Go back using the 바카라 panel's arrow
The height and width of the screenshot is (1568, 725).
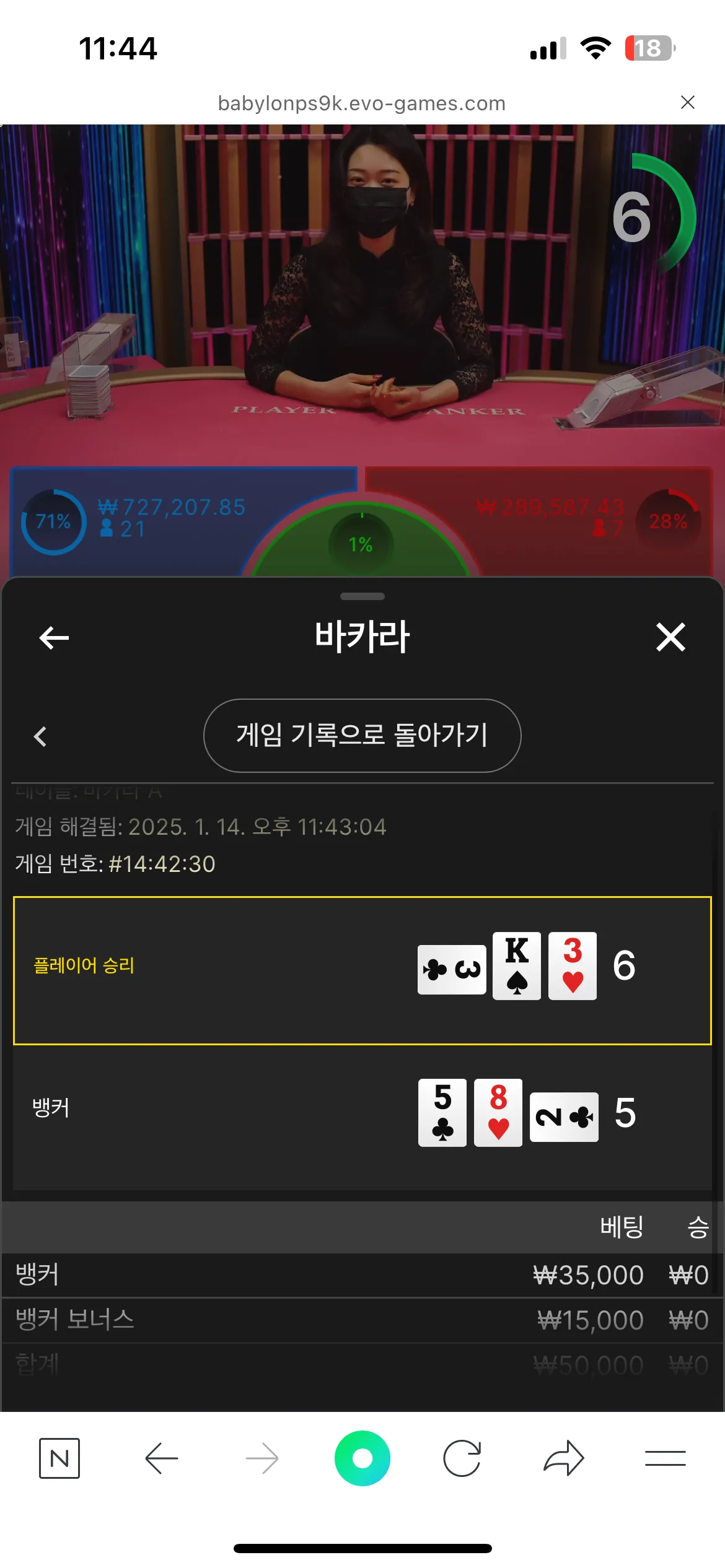pos(54,637)
